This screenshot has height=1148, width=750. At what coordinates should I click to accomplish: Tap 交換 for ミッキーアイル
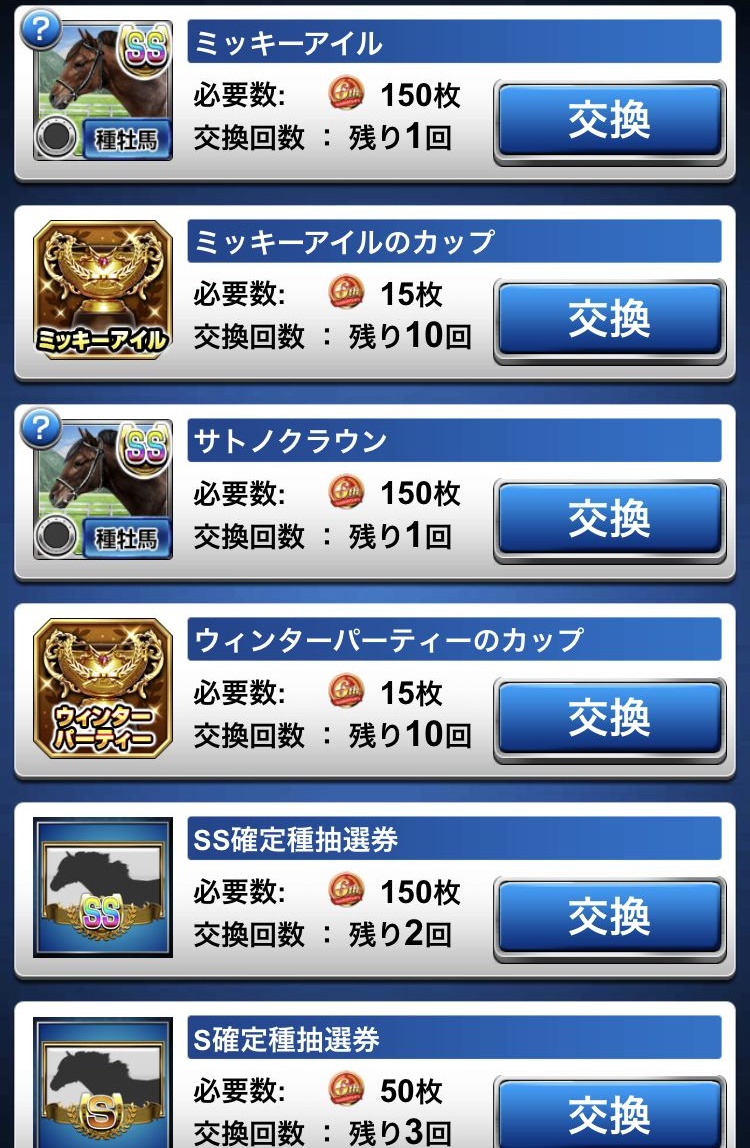coord(609,121)
